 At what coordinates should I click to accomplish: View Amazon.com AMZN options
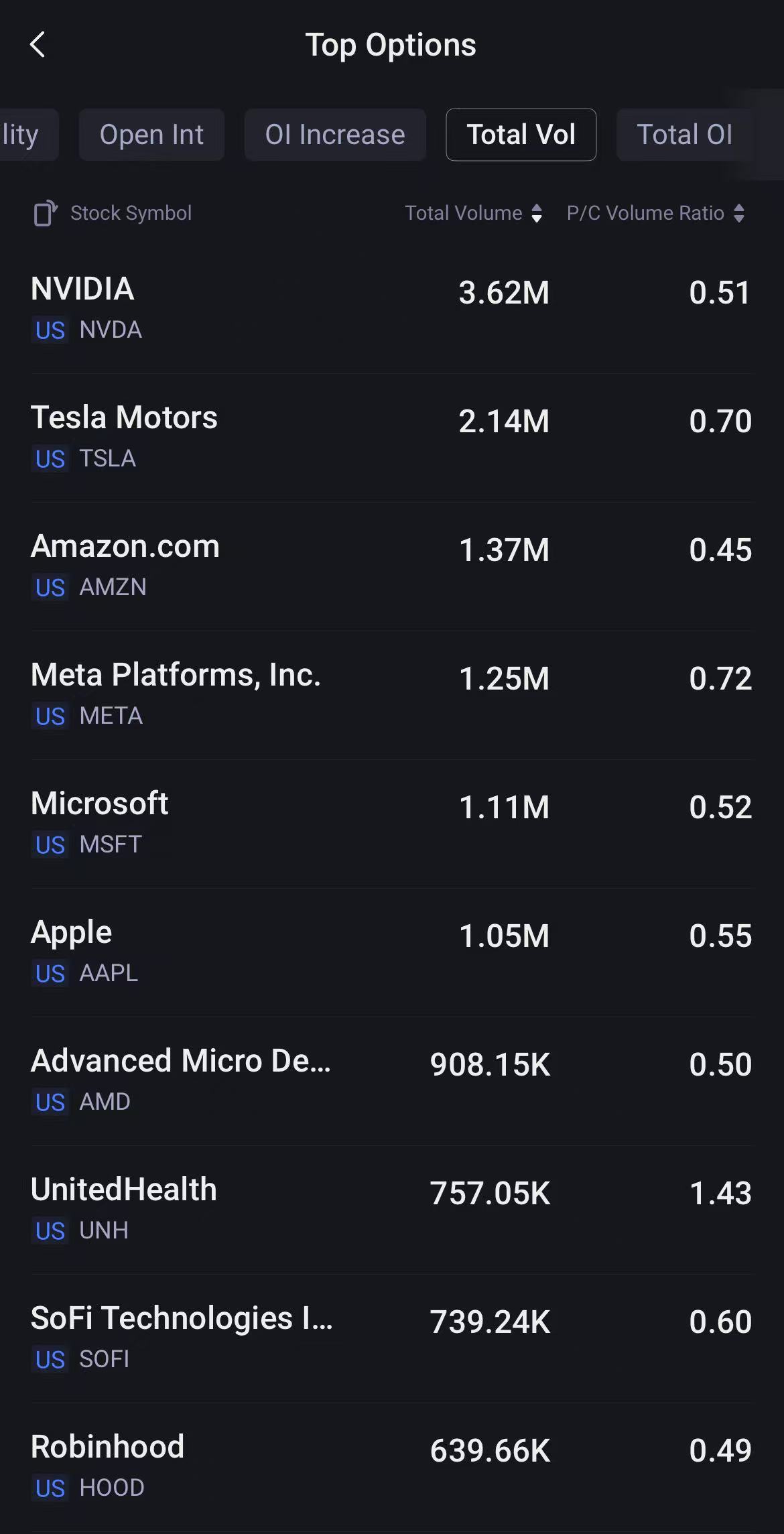pyautogui.click(x=392, y=566)
